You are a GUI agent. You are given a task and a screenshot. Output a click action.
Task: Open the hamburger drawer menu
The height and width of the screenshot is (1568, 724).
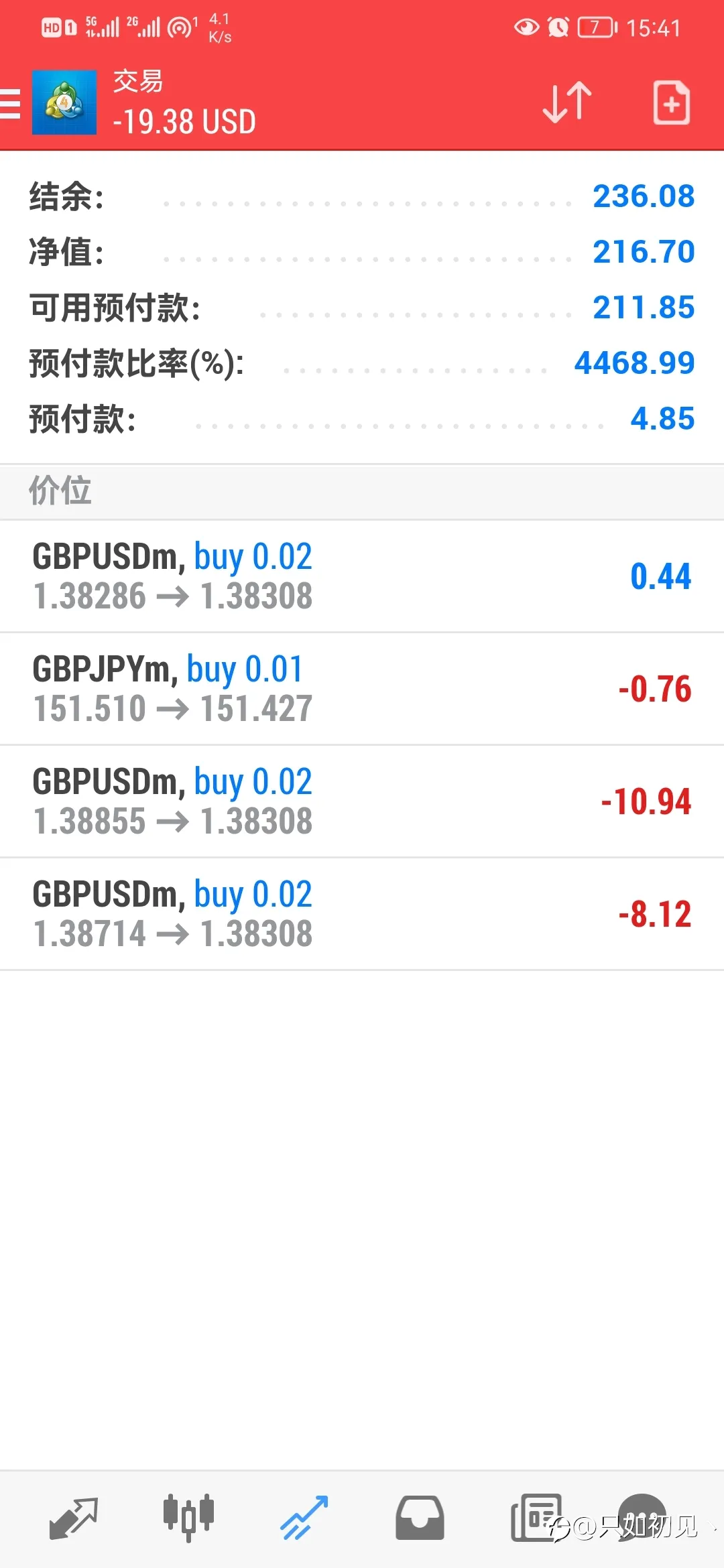(9, 104)
